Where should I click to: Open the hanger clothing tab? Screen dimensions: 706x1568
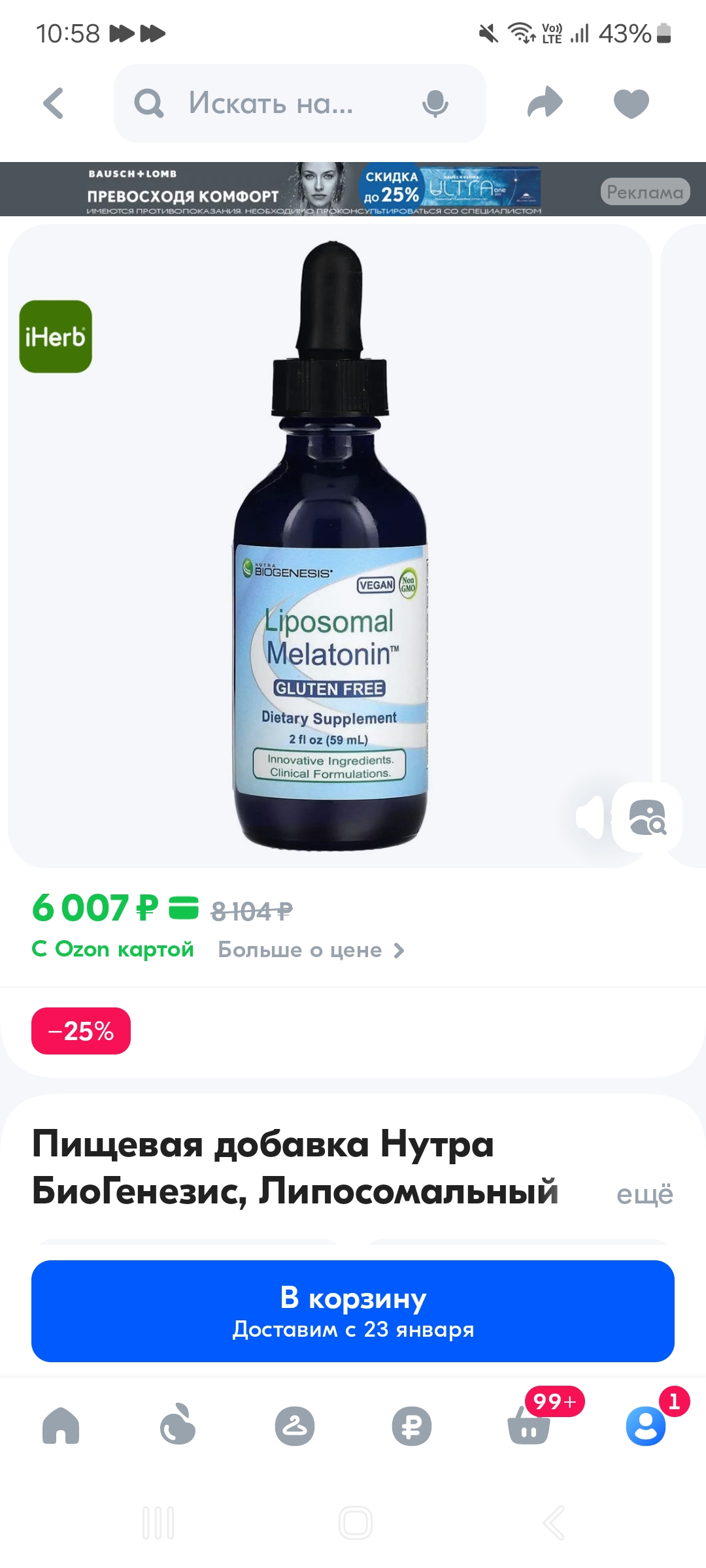point(295,1426)
